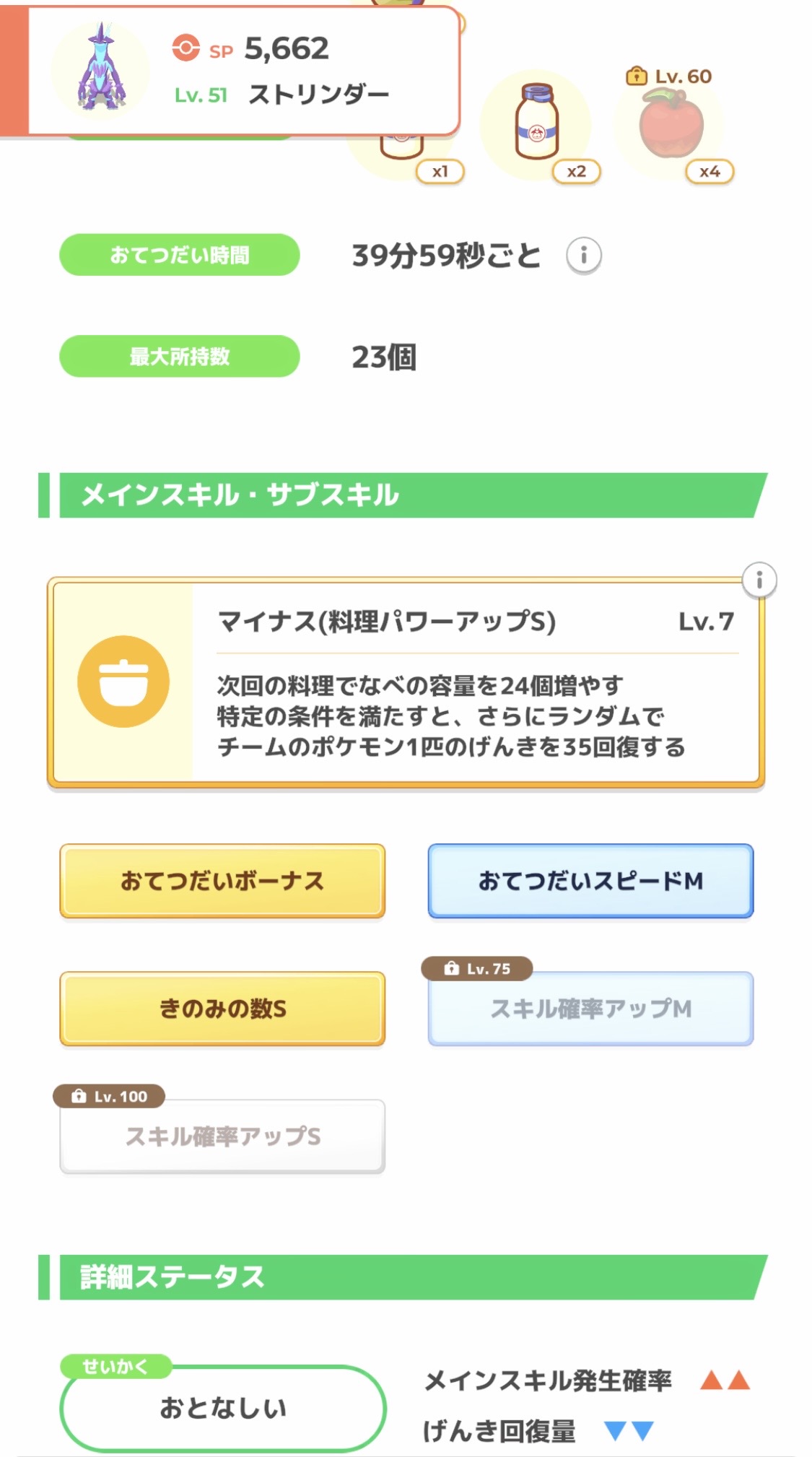Tap the おてつだいスピードM sub skill
This screenshot has height=1457, width=812.
[x=590, y=881]
